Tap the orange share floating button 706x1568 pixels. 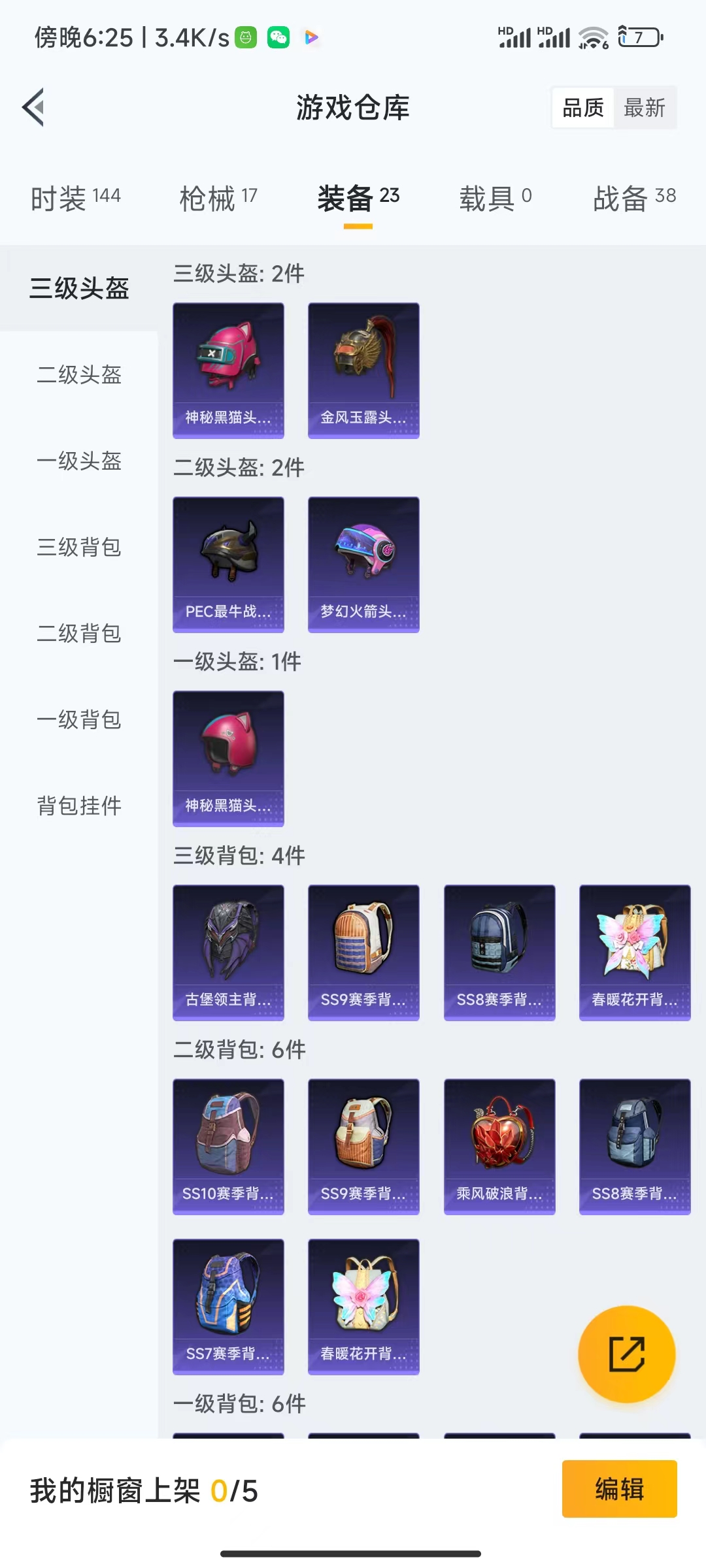[x=628, y=1354]
